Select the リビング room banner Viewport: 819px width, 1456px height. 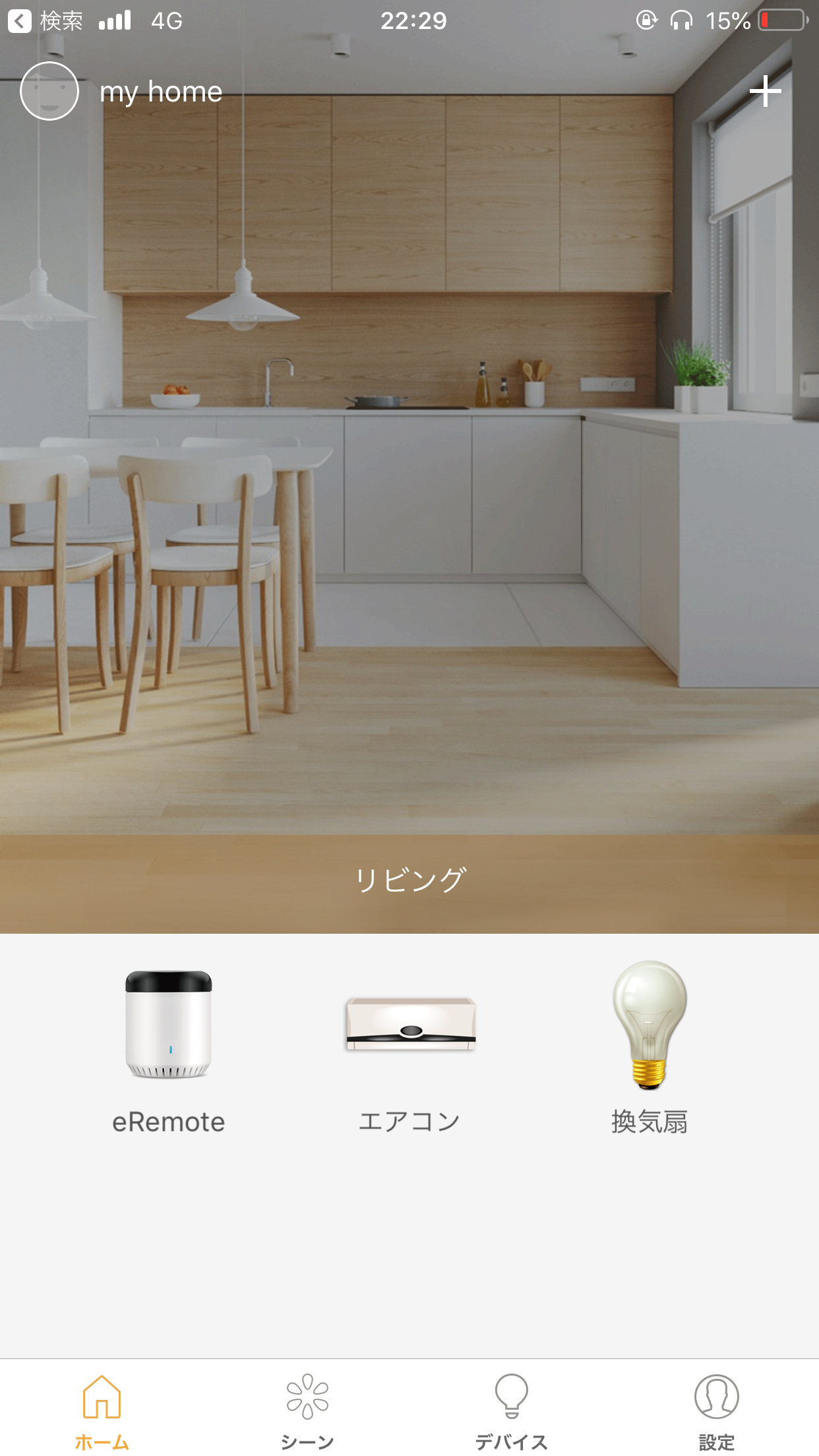[409, 881]
